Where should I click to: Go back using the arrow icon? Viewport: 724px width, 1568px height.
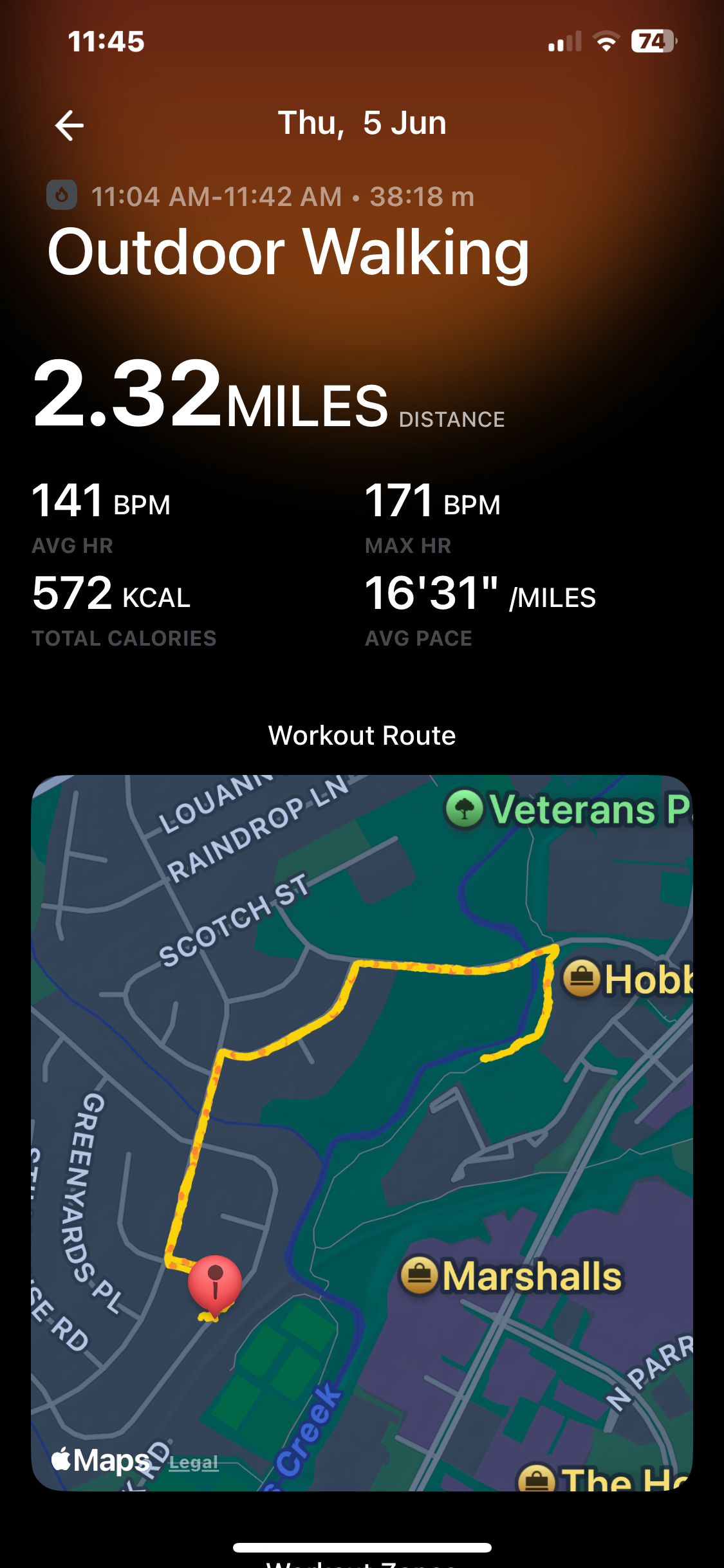point(70,125)
